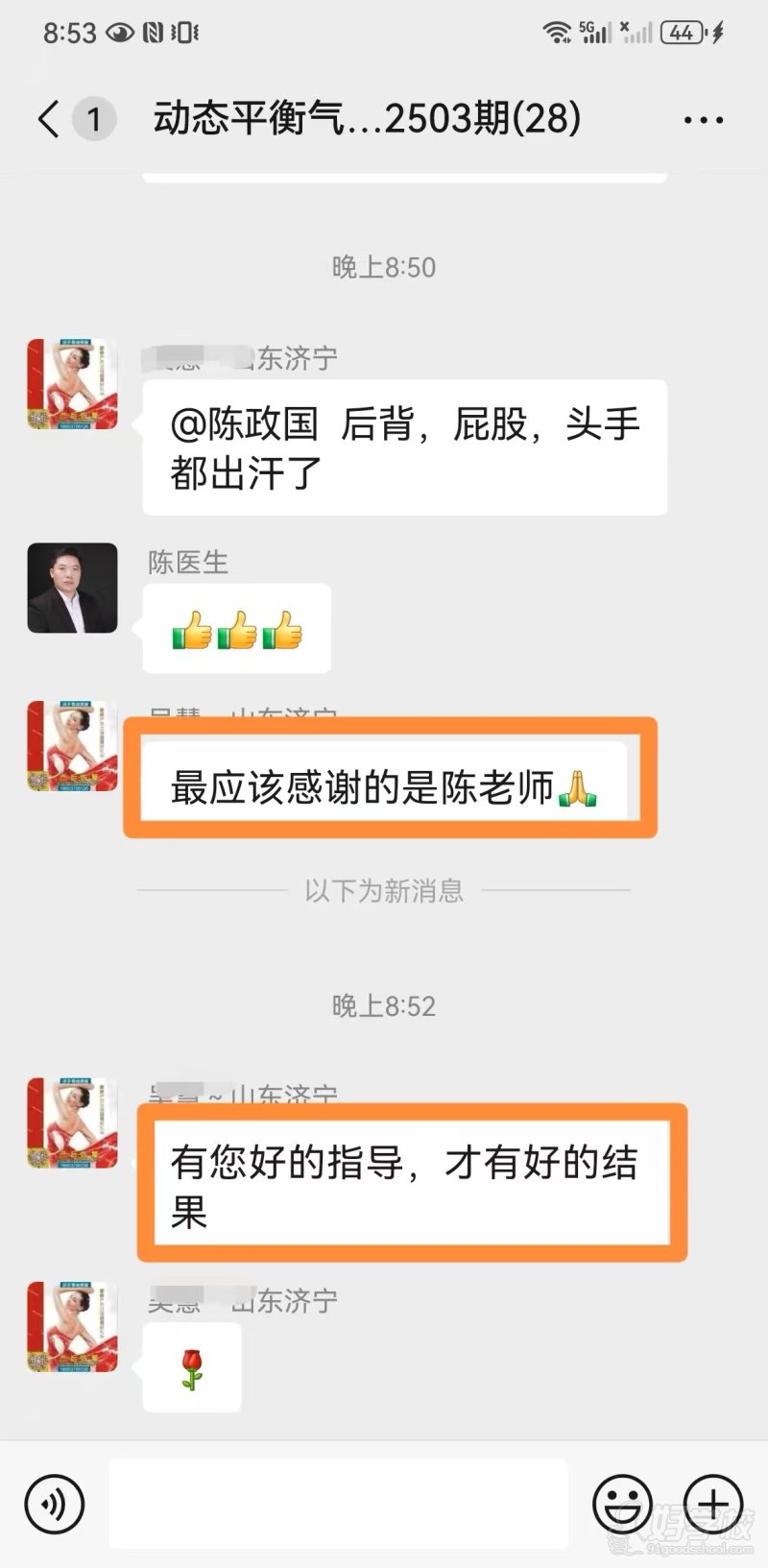Open the three-dot group settings menu

pyautogui.click(x=702, y=118)
